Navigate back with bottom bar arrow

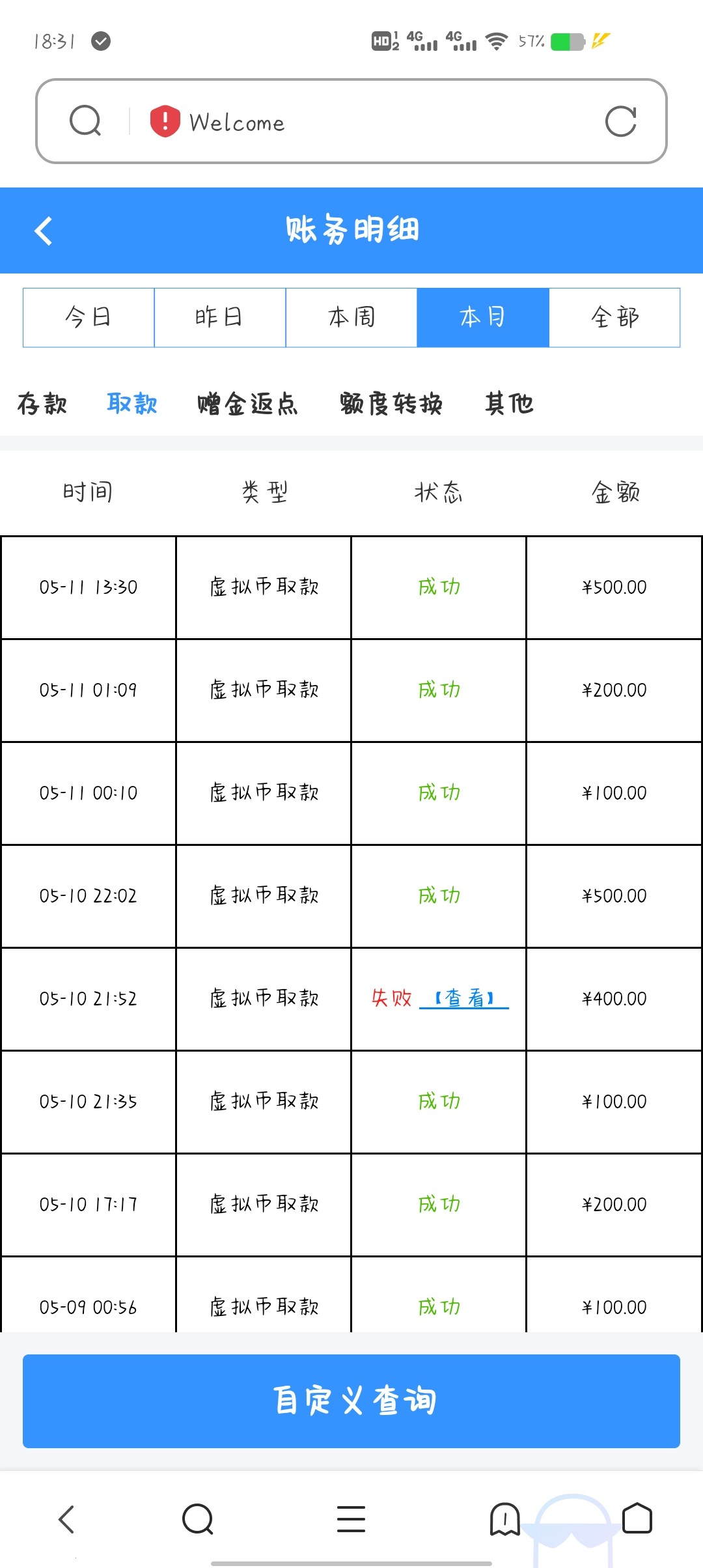tap(66, 1519)
